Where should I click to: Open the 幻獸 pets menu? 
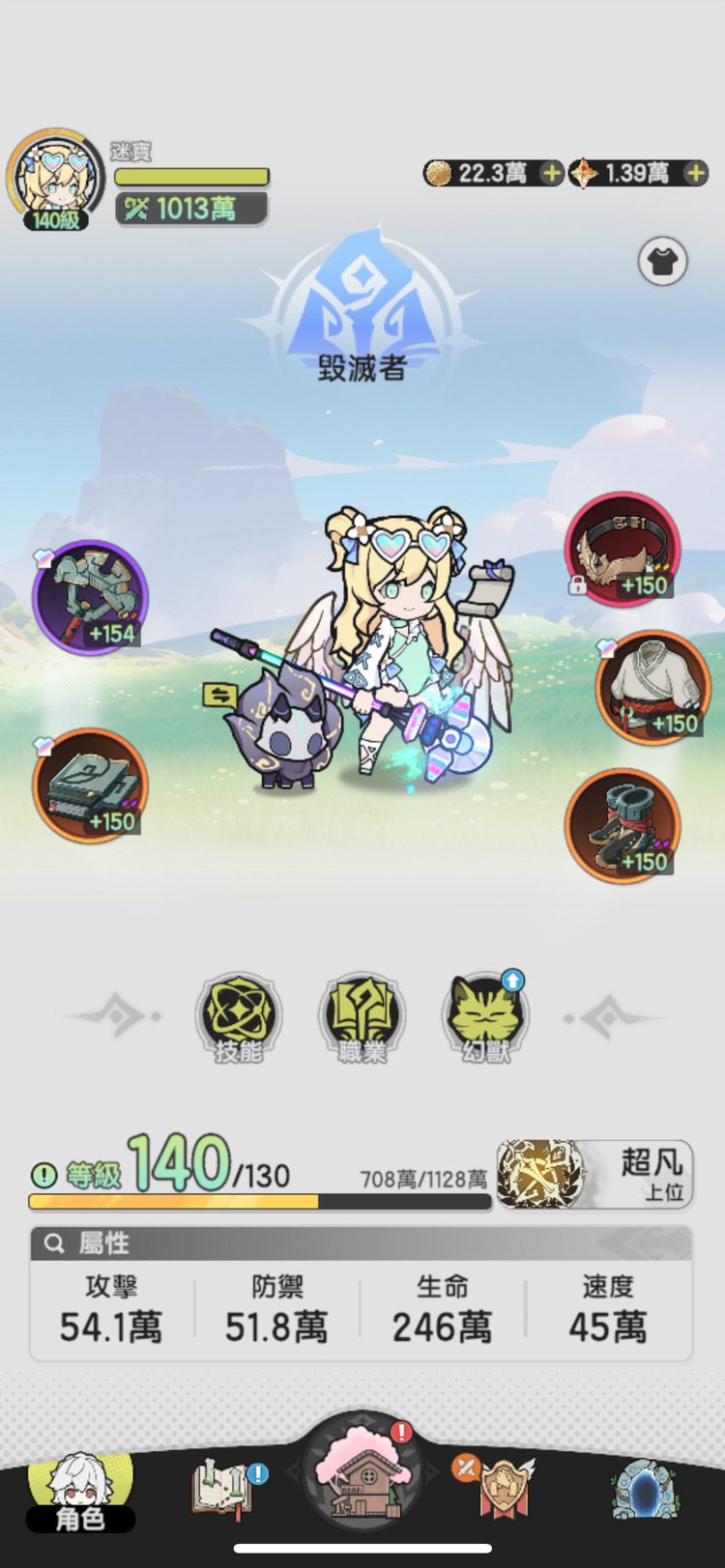tap(485, 1017)
